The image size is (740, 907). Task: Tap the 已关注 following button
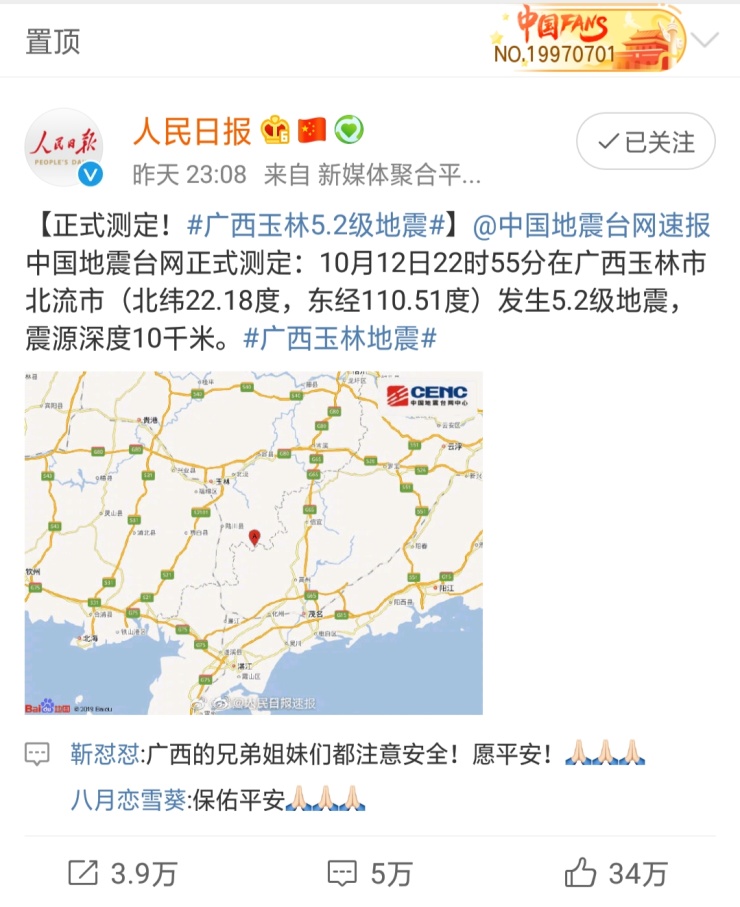(x=646, y=142)
